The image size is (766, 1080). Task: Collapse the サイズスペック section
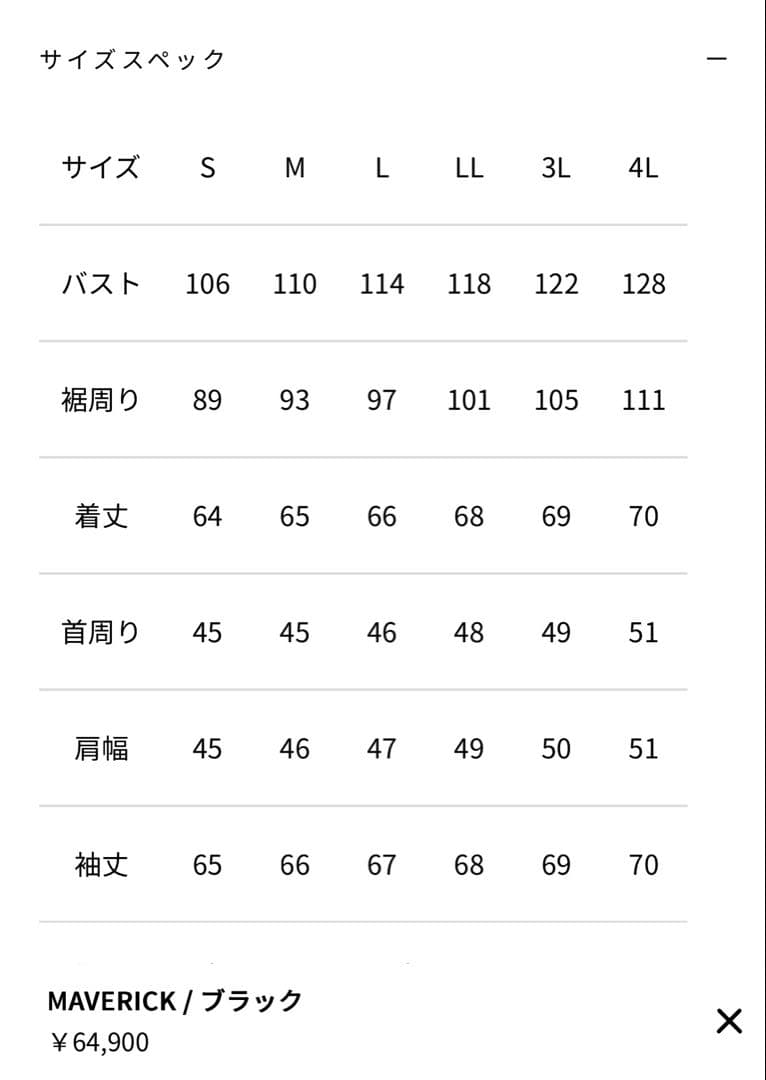(x=716, y=59)
